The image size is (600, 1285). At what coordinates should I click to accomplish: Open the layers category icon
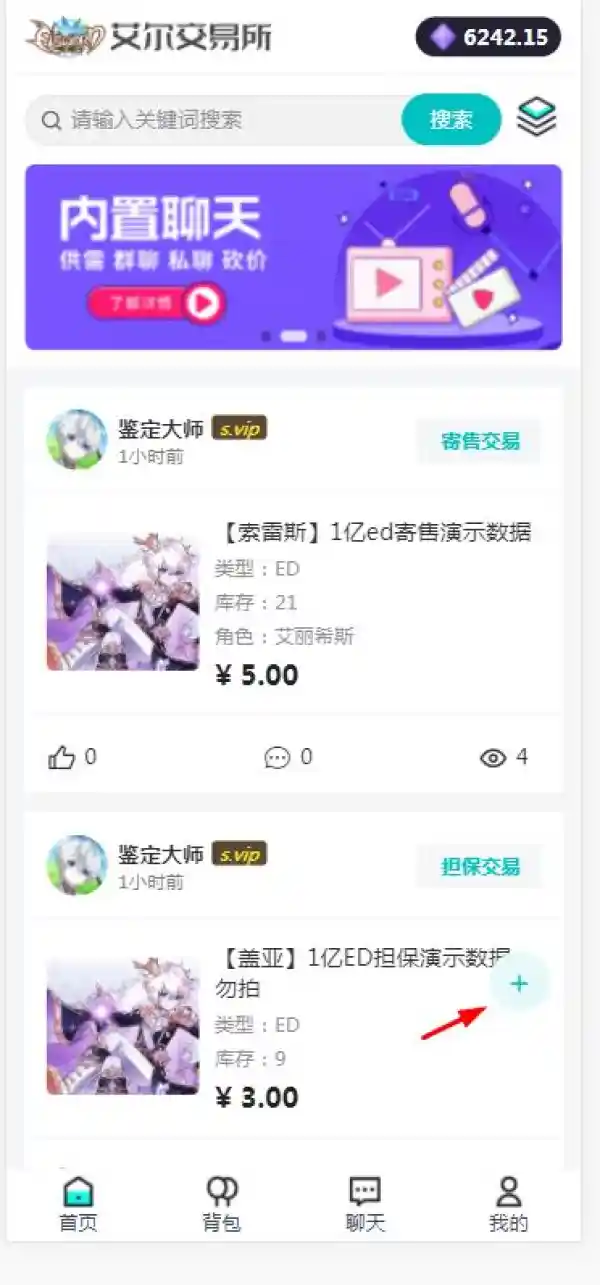pyautogui.click(x=536, y=119)
